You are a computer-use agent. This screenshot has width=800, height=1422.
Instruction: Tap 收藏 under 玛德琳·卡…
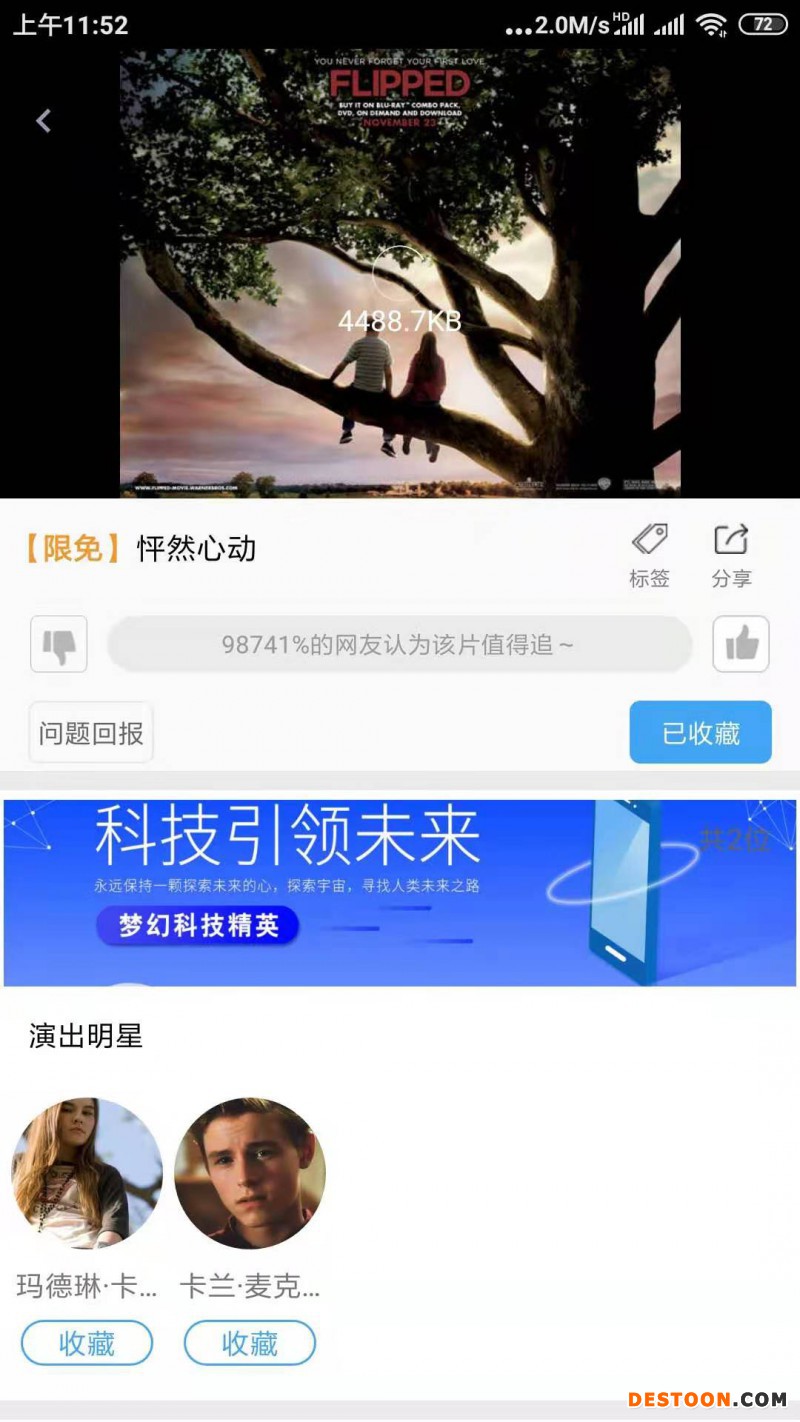pos(87,1343)
